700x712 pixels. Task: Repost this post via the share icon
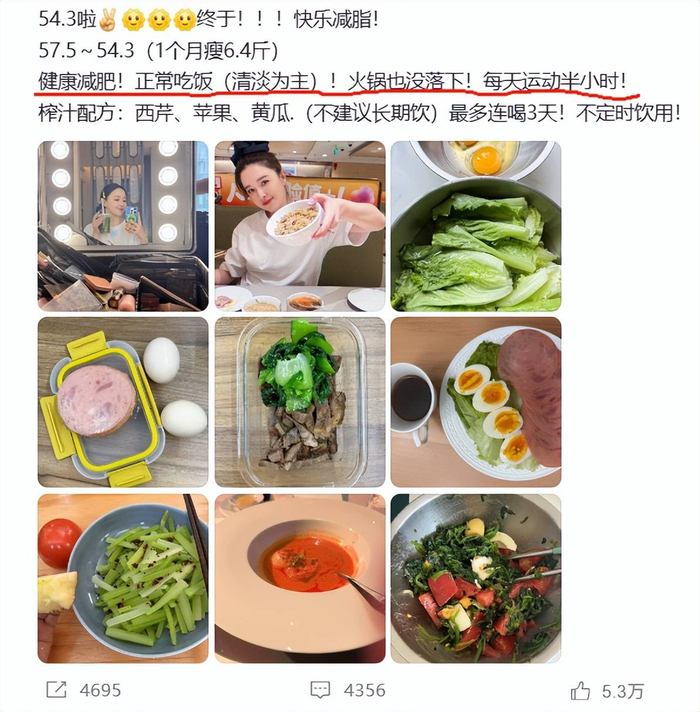58,690
